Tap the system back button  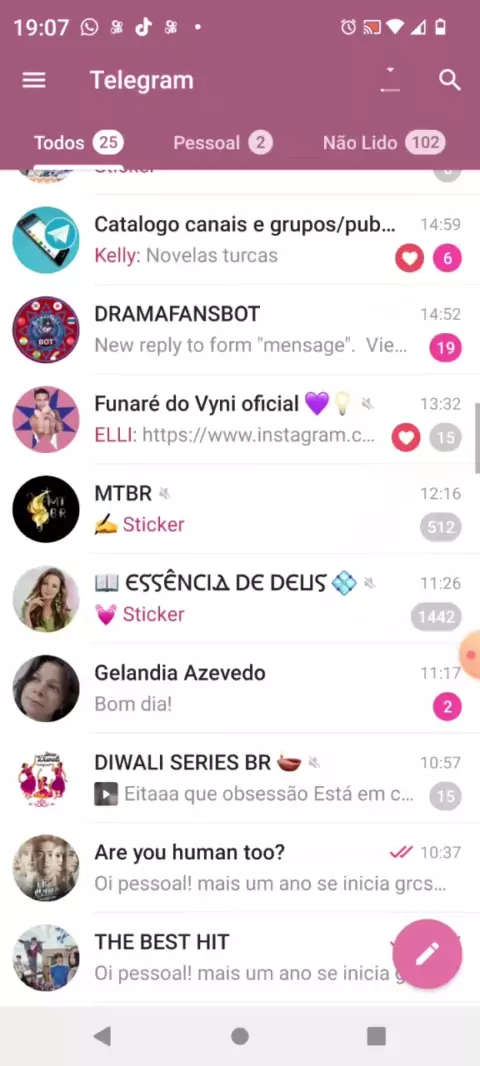(x=102, y=1035)
